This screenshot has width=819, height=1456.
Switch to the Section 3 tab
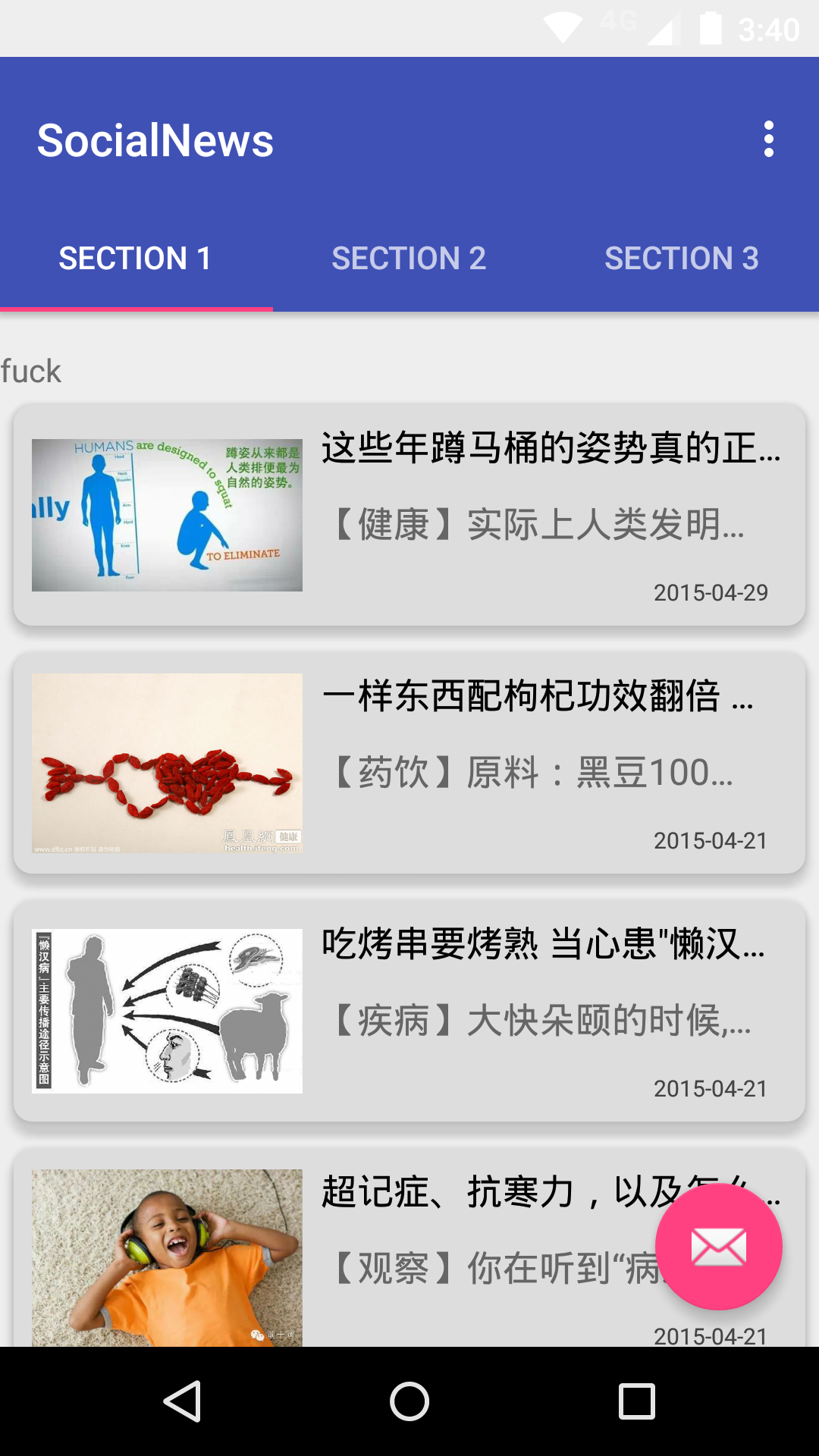681,259
